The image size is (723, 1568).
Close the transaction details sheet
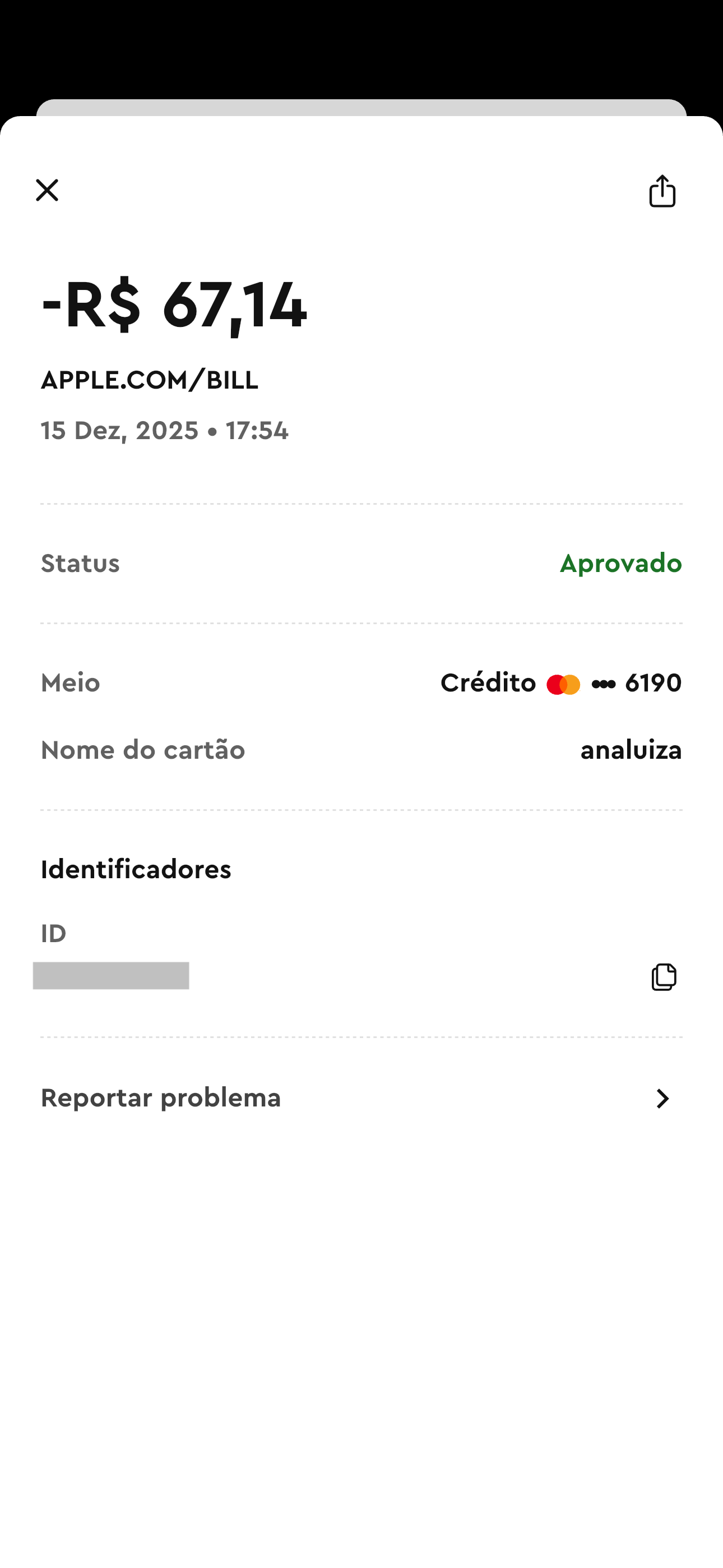(47, 191)
